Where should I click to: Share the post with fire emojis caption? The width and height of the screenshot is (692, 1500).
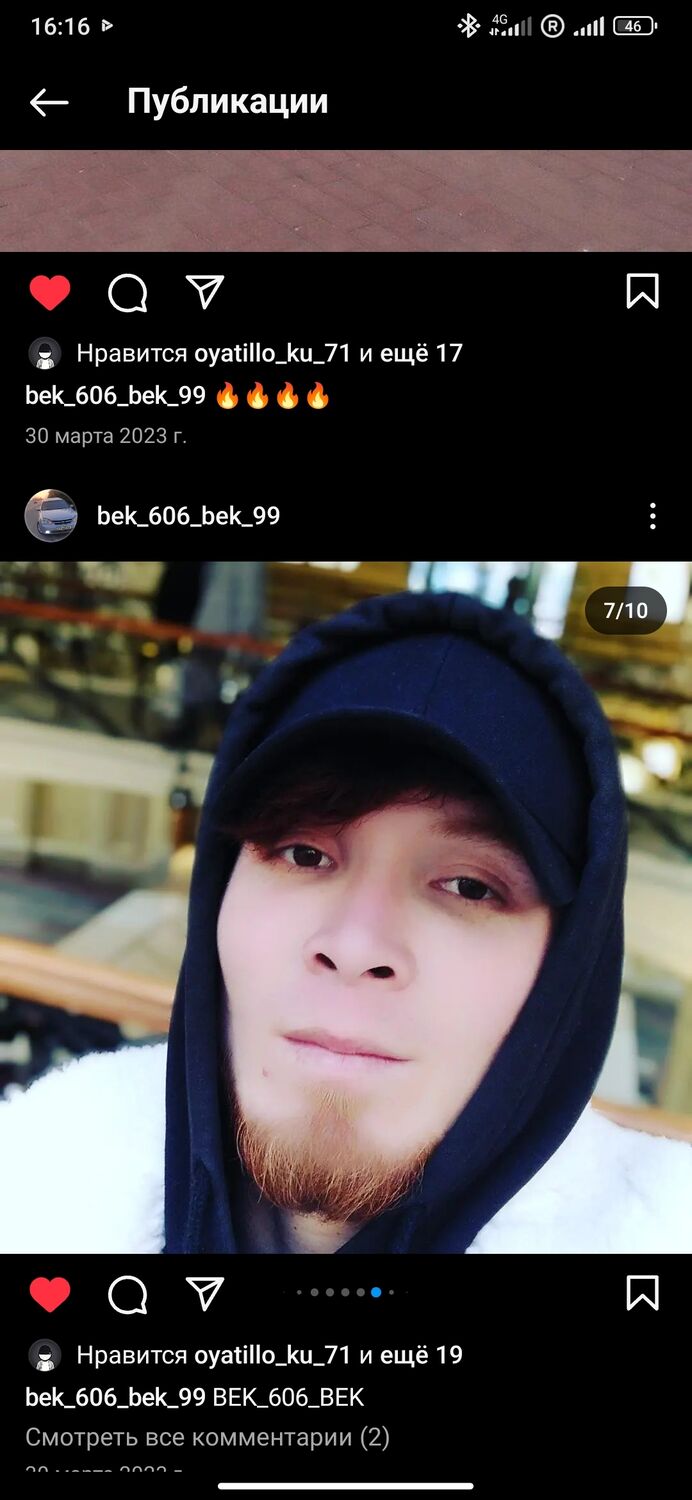(205, 292)
